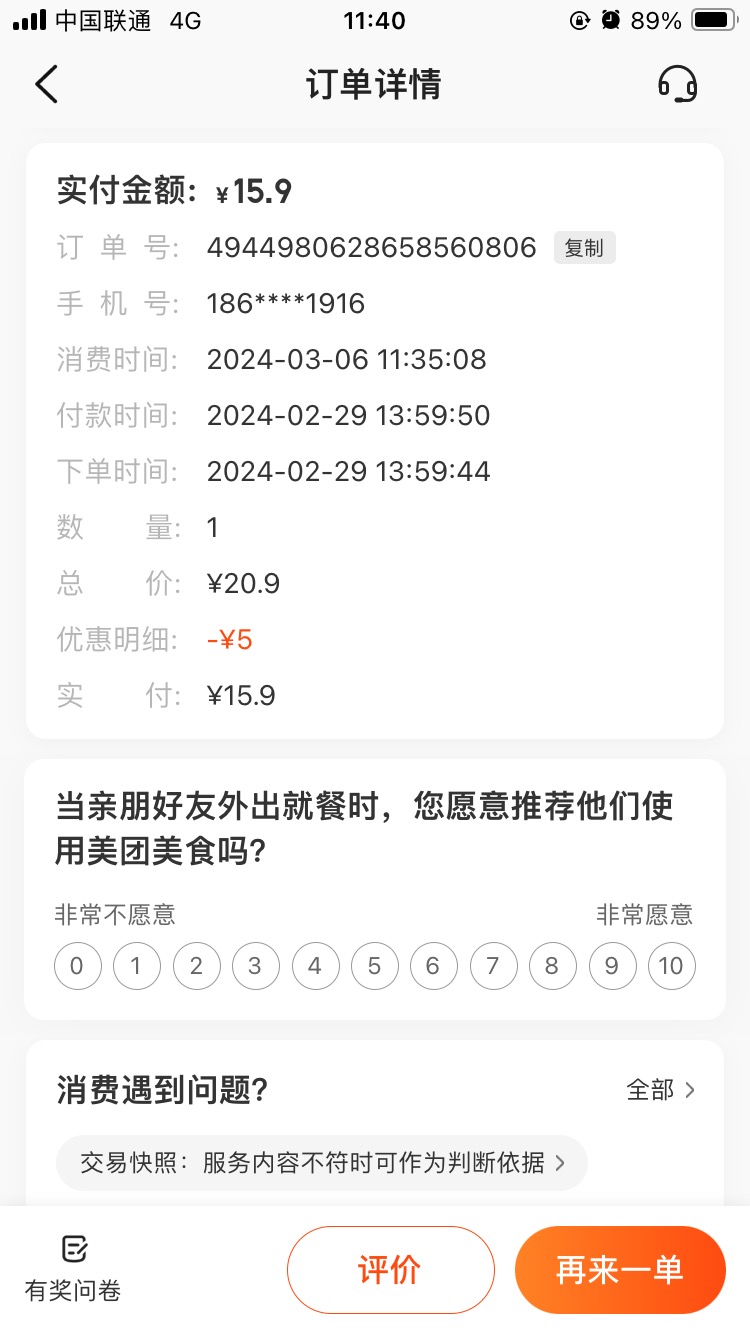Select rating 1 for recommendation
Image resolution: width=750 pixels, height=1334 pixels.
pyautogui.click(x=137, y=966)
